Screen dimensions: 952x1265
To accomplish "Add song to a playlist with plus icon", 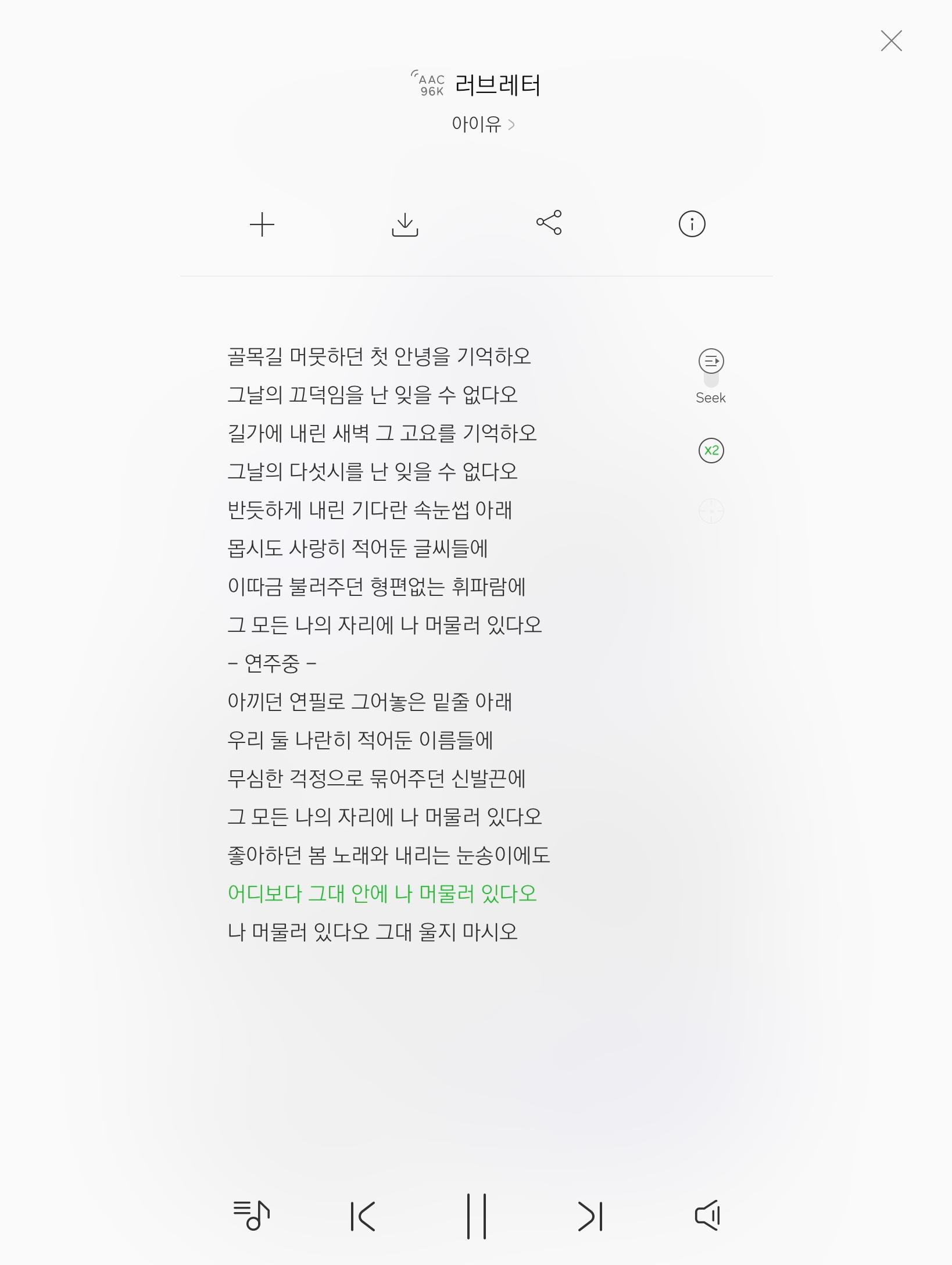I will (x=262, y=224).
